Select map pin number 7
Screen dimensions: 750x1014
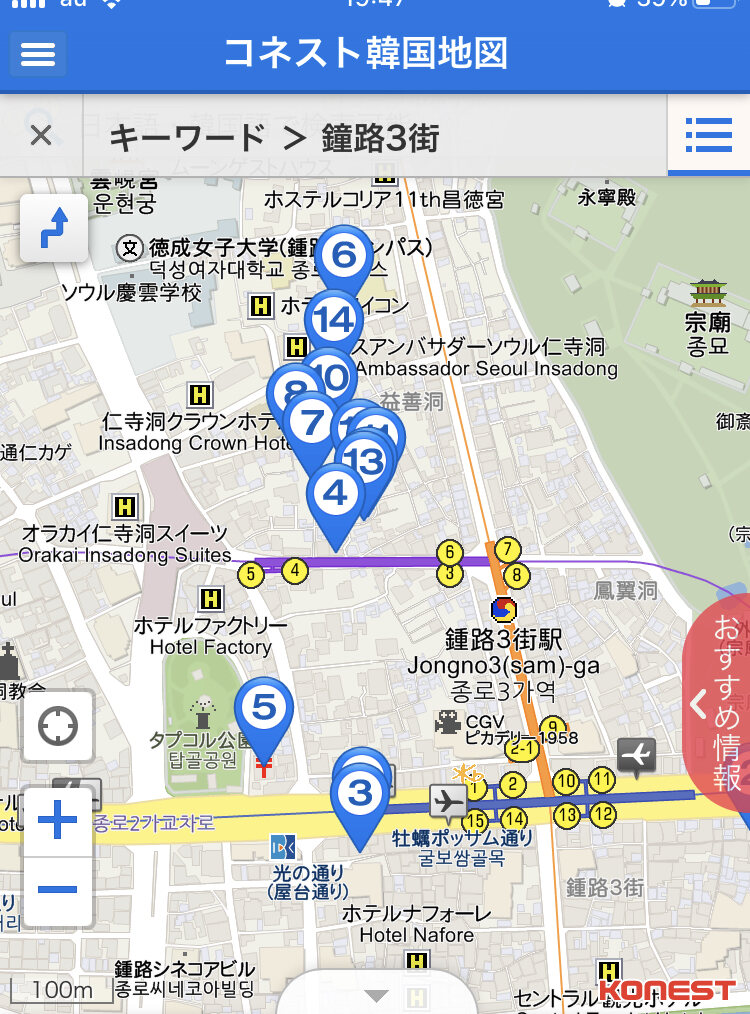click(311, 423)
